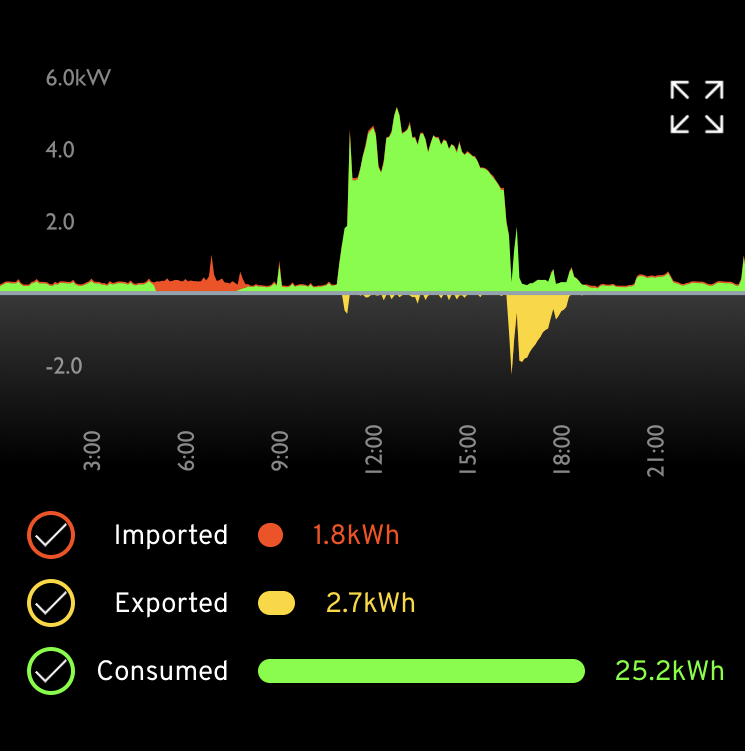The height and width of the screenshot is (751, 745).
Task: Expand the energy chart to fullscreen
Action: coord(697,107)
